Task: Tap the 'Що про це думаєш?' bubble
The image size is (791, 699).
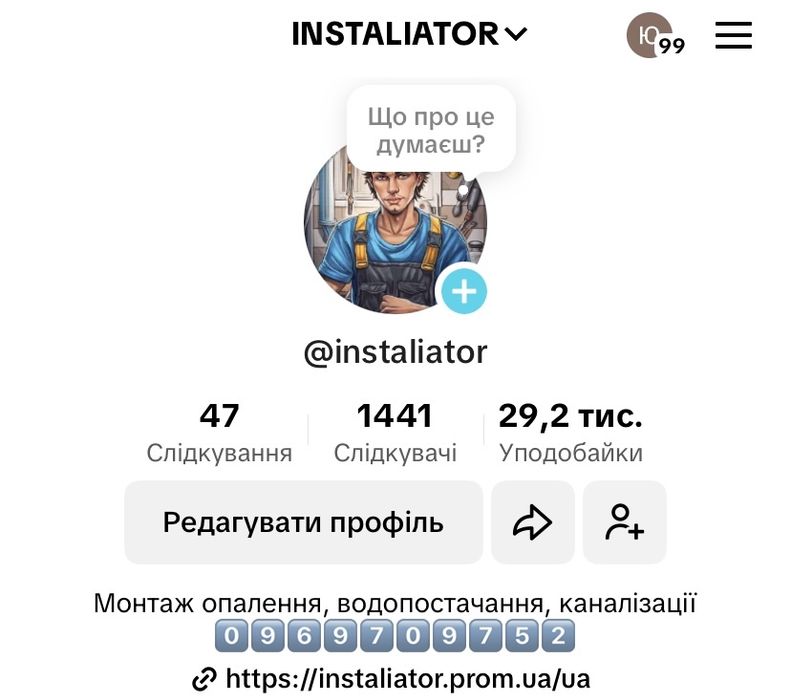Action: 431,130
